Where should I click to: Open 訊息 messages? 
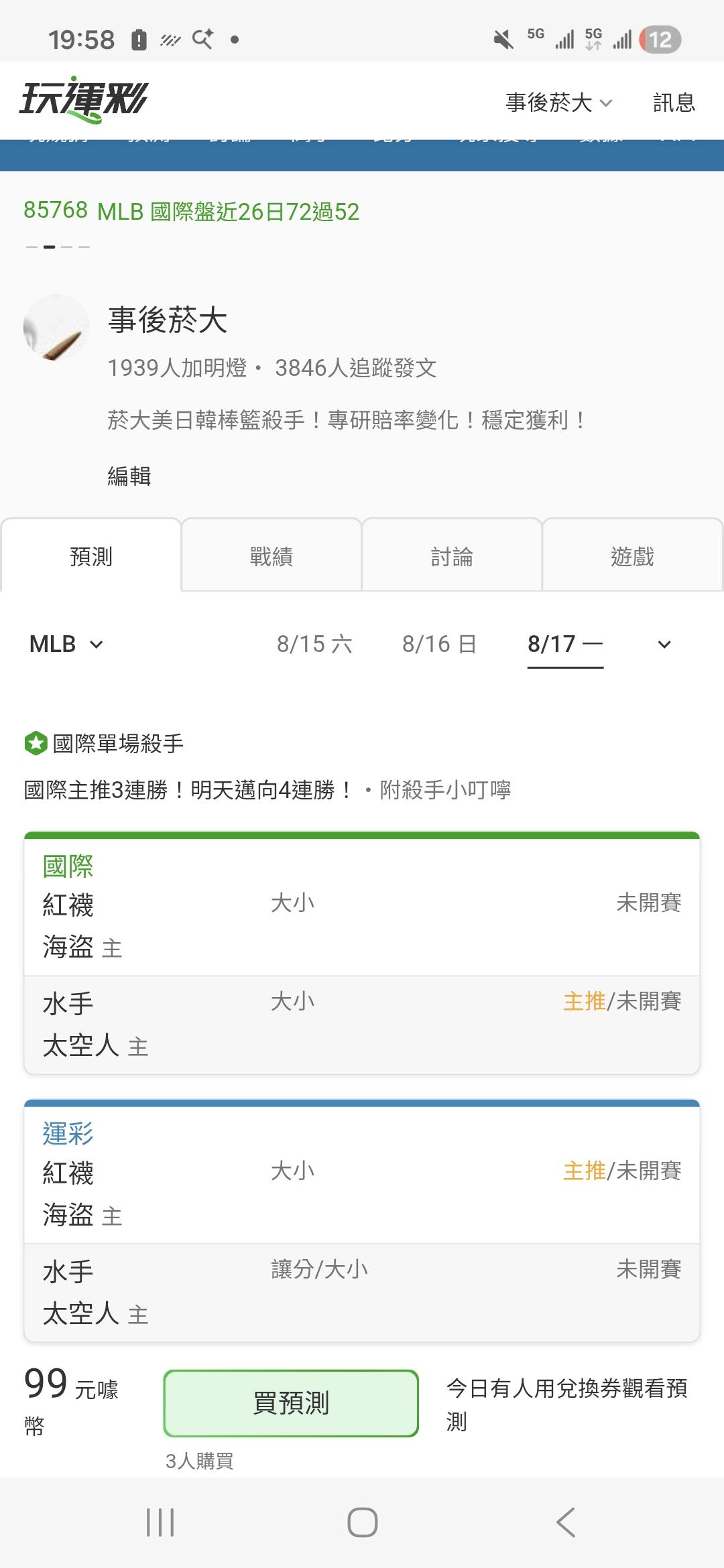point(674,103)
